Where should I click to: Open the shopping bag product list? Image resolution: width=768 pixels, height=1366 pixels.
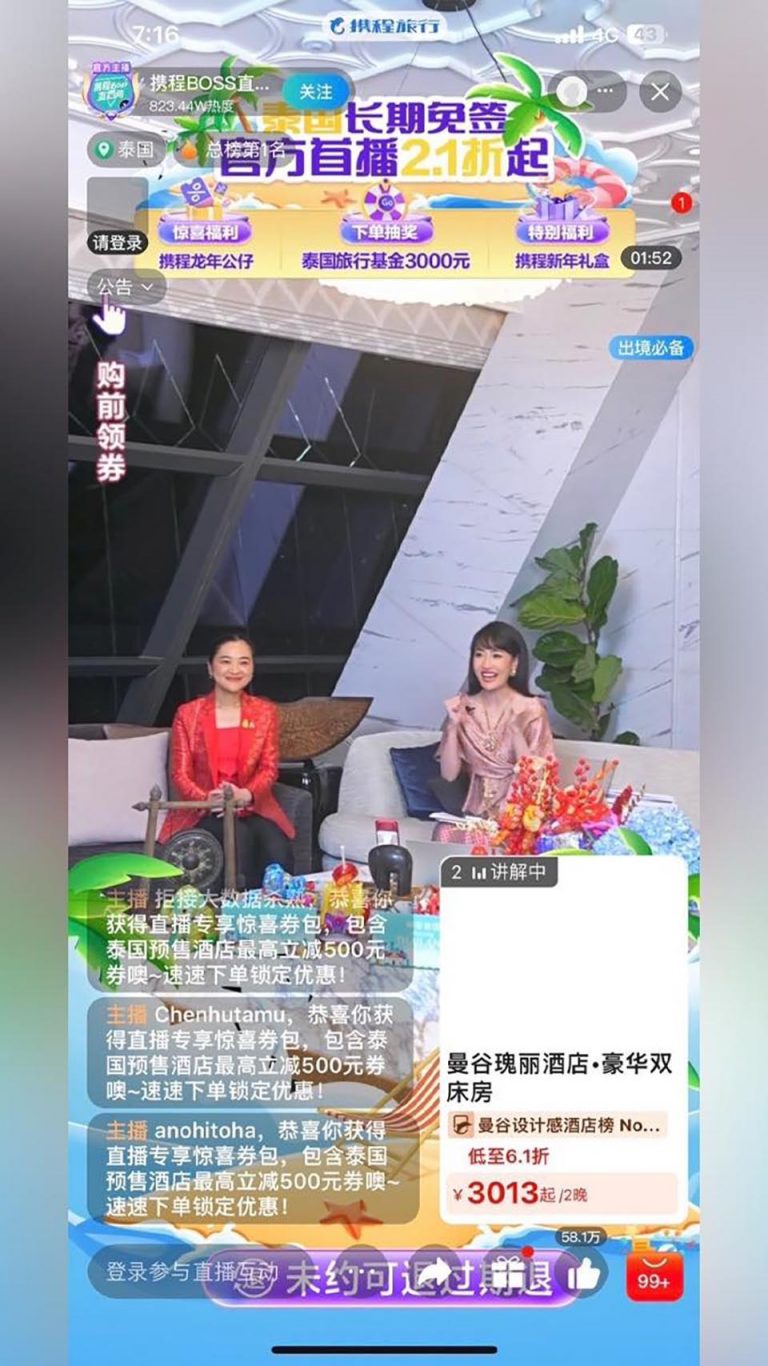pos(654,1274)
